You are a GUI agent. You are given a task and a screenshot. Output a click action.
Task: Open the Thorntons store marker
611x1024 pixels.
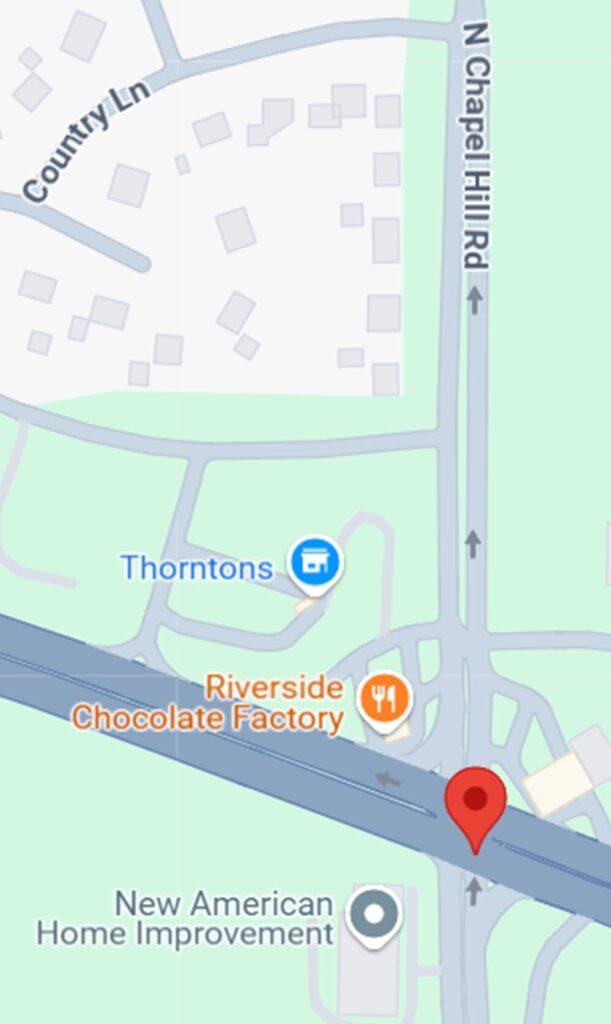316,562
